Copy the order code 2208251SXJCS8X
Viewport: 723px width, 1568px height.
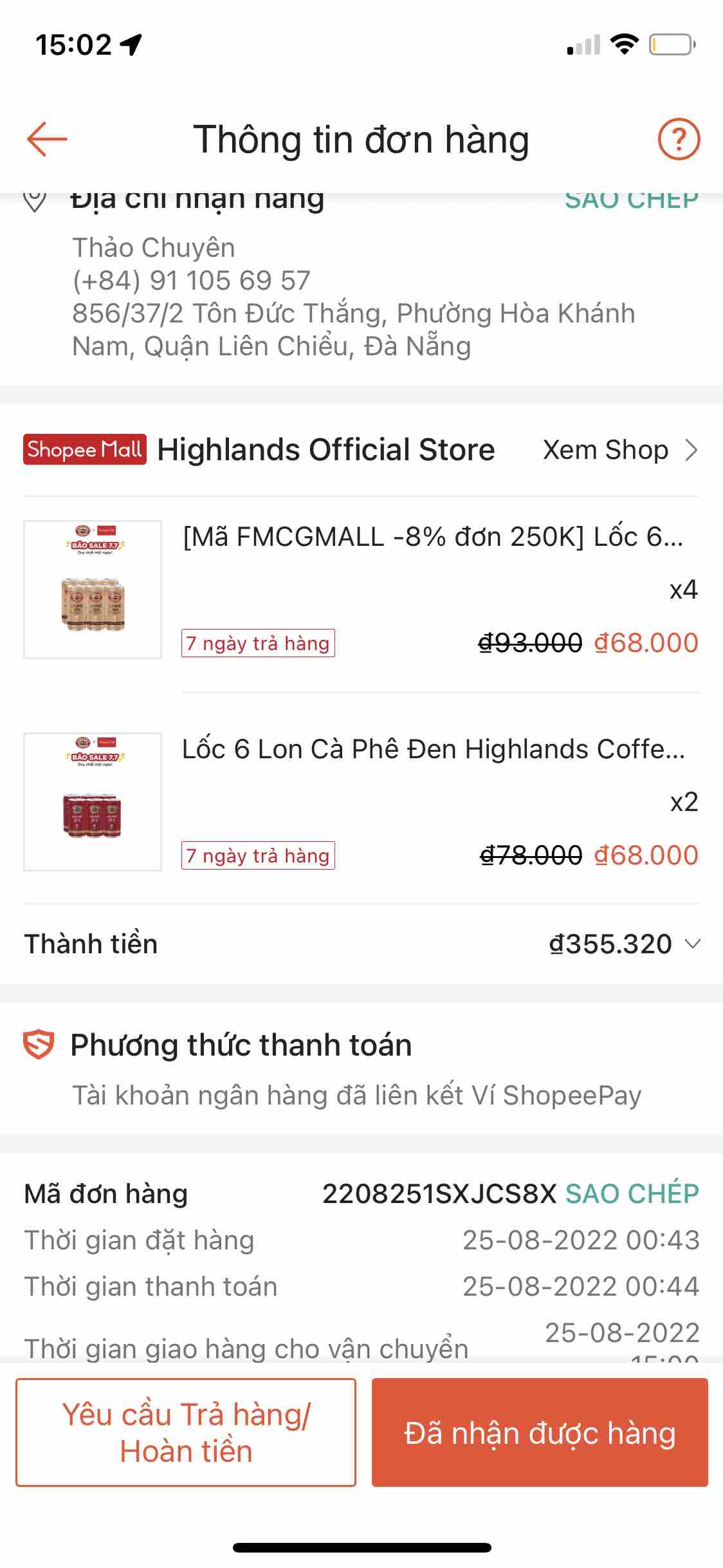[632, 1193]
